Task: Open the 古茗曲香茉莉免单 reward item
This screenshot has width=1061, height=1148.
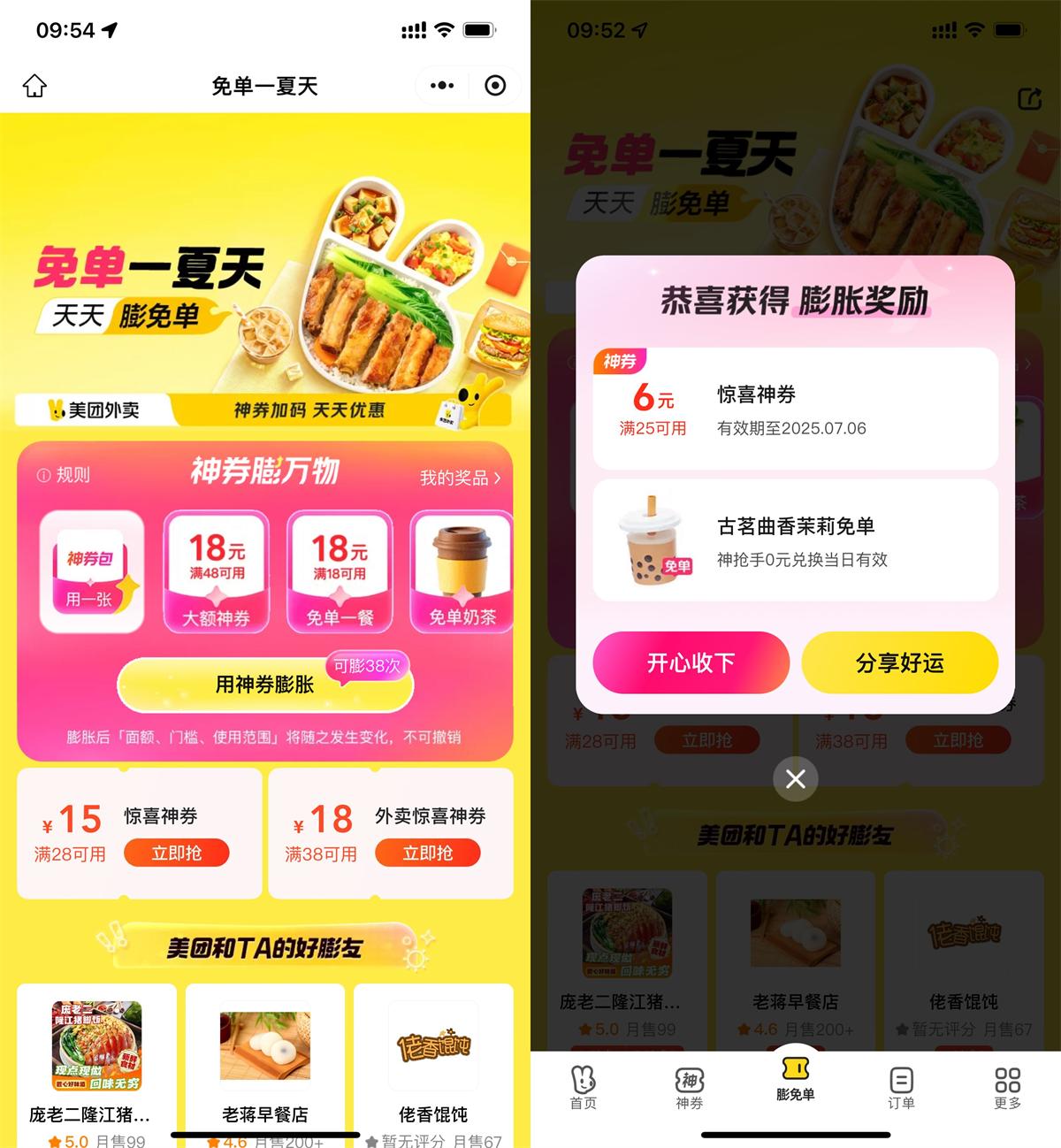Action: [x=795, y=540]
